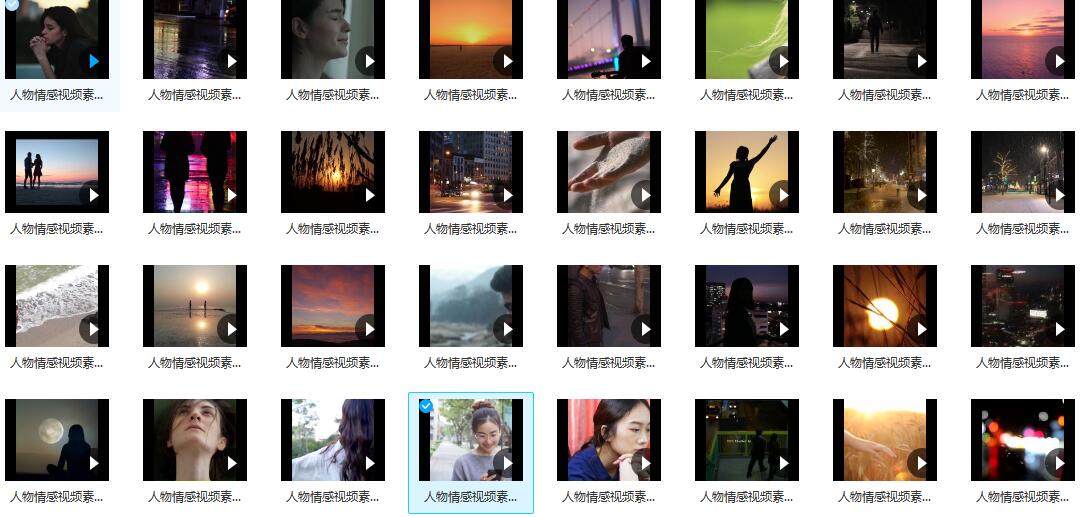Play the green blurred background video
Viewport: 1089px width, 517px height.
point(783,61)
